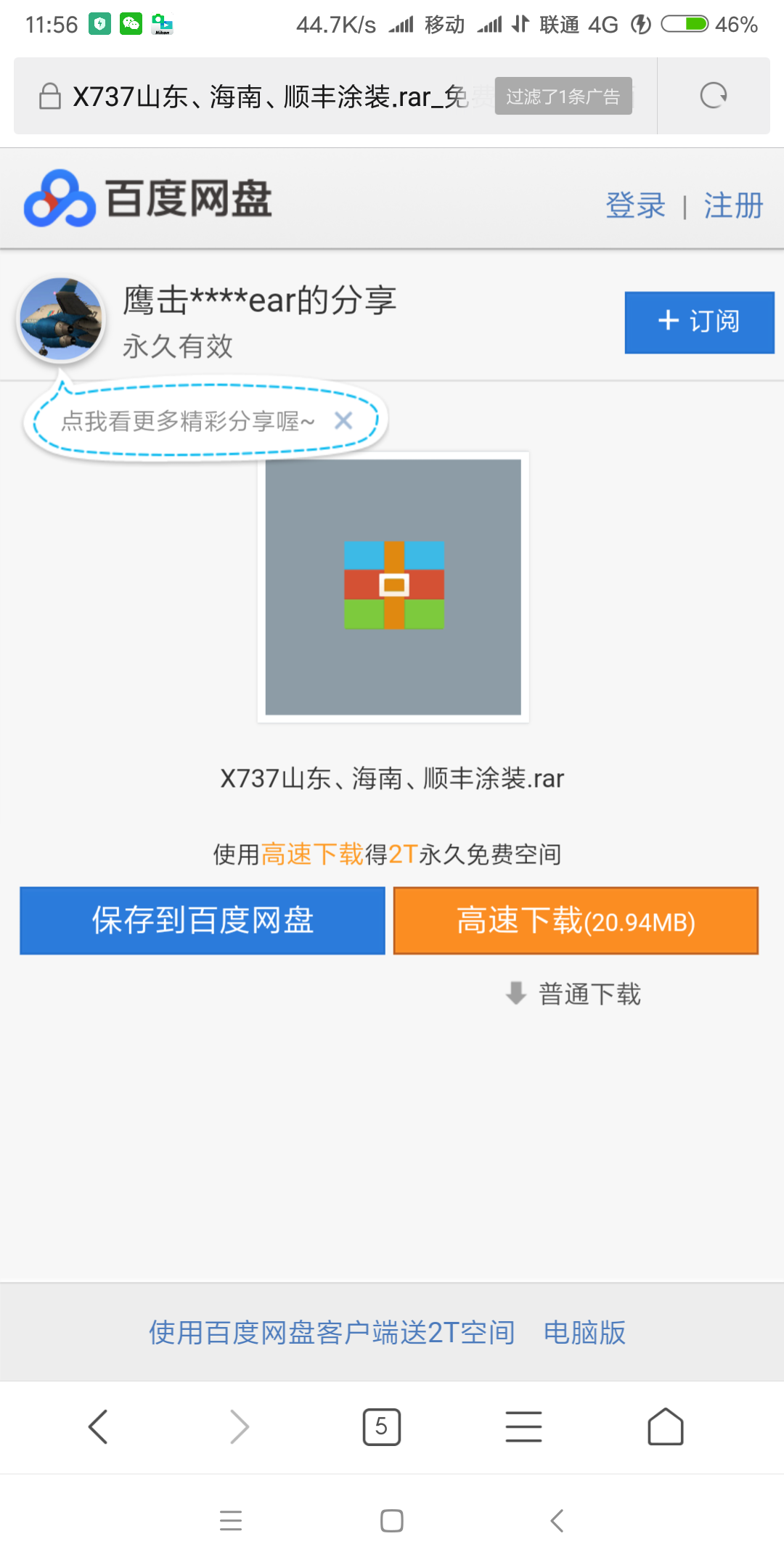Click the WeChat icon in the status bar
This screenshot has height=1568, width=784.
(x=132, y=24)
